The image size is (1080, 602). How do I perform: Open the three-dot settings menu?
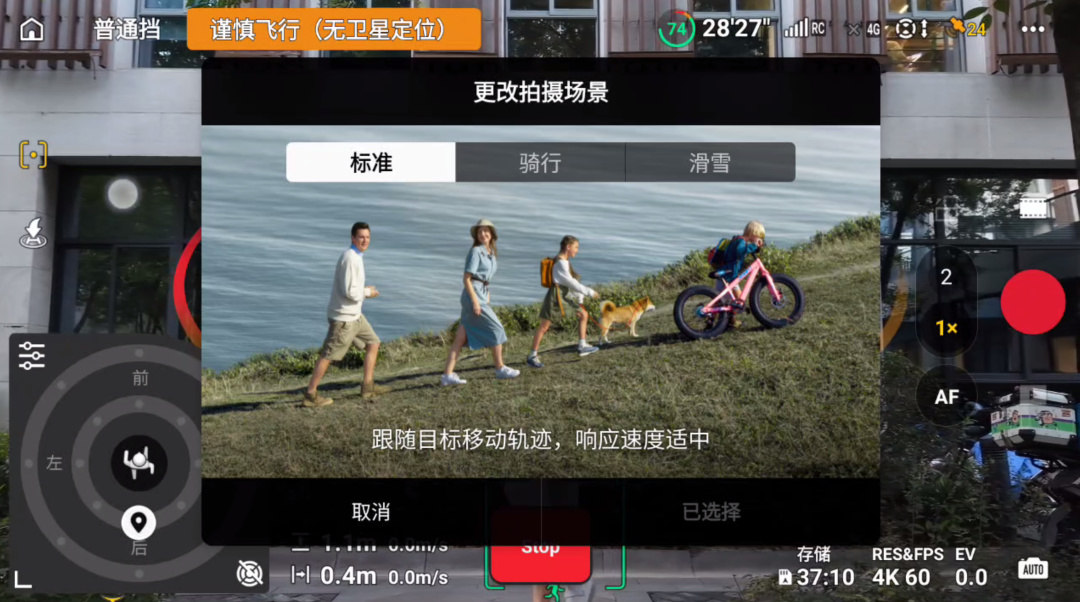point(1033,29)
